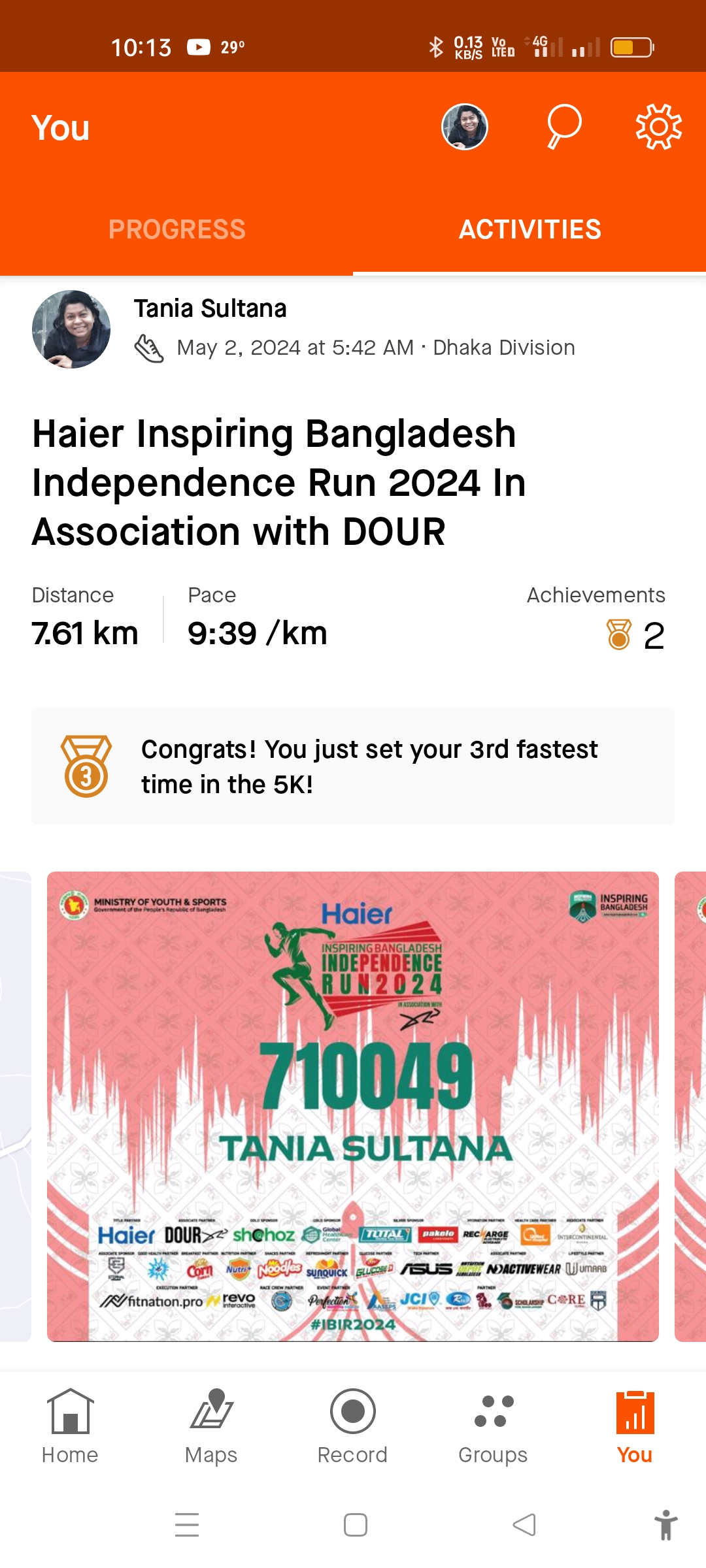Open the race bib photo numbered 710049
The height and width of the screenshot is (1568, 706).
353,1106
